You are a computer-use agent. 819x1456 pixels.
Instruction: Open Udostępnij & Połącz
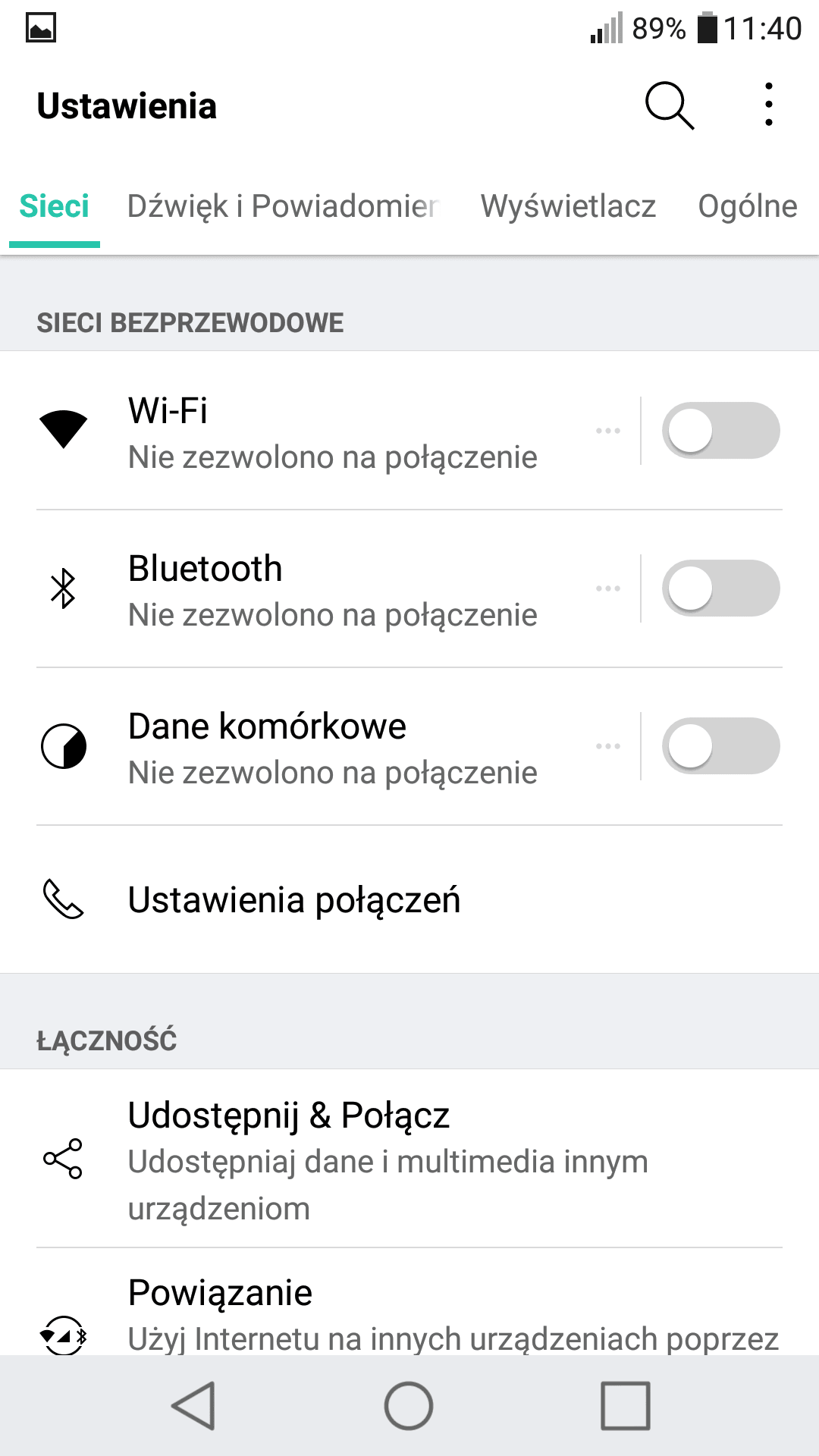409,1159
